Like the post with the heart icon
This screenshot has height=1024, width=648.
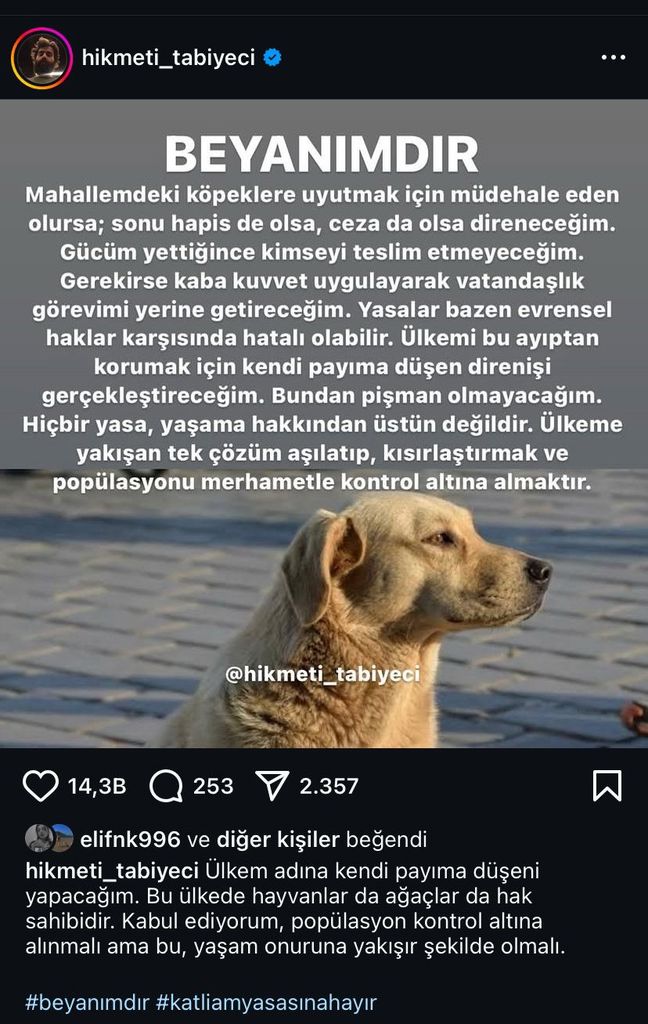point(41,786)
